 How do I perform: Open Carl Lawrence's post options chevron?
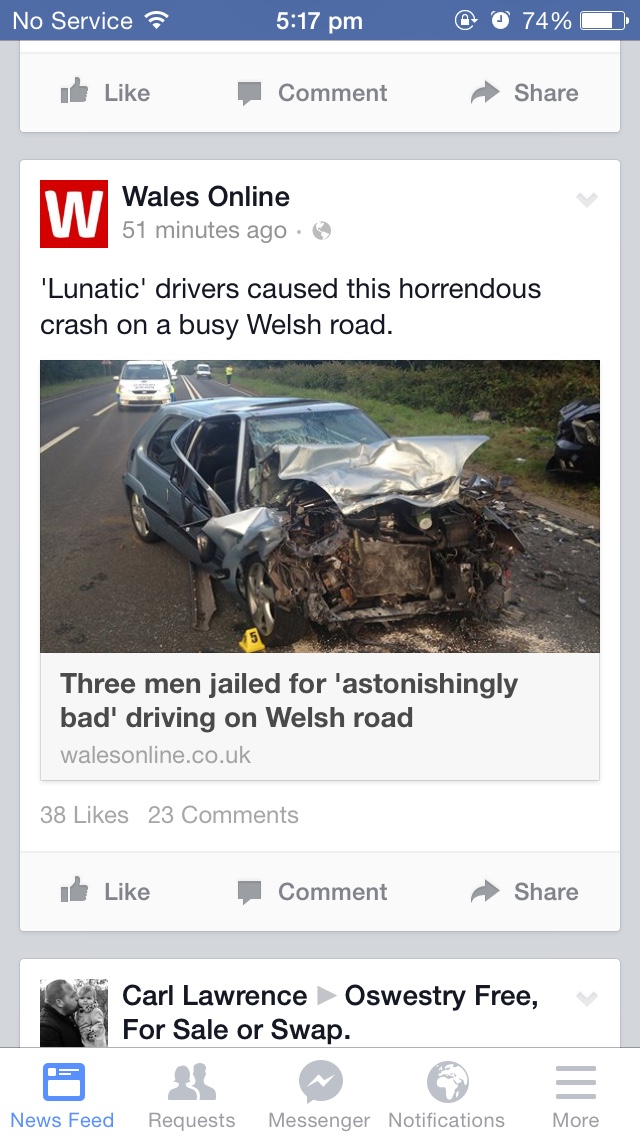coord(587,998)
